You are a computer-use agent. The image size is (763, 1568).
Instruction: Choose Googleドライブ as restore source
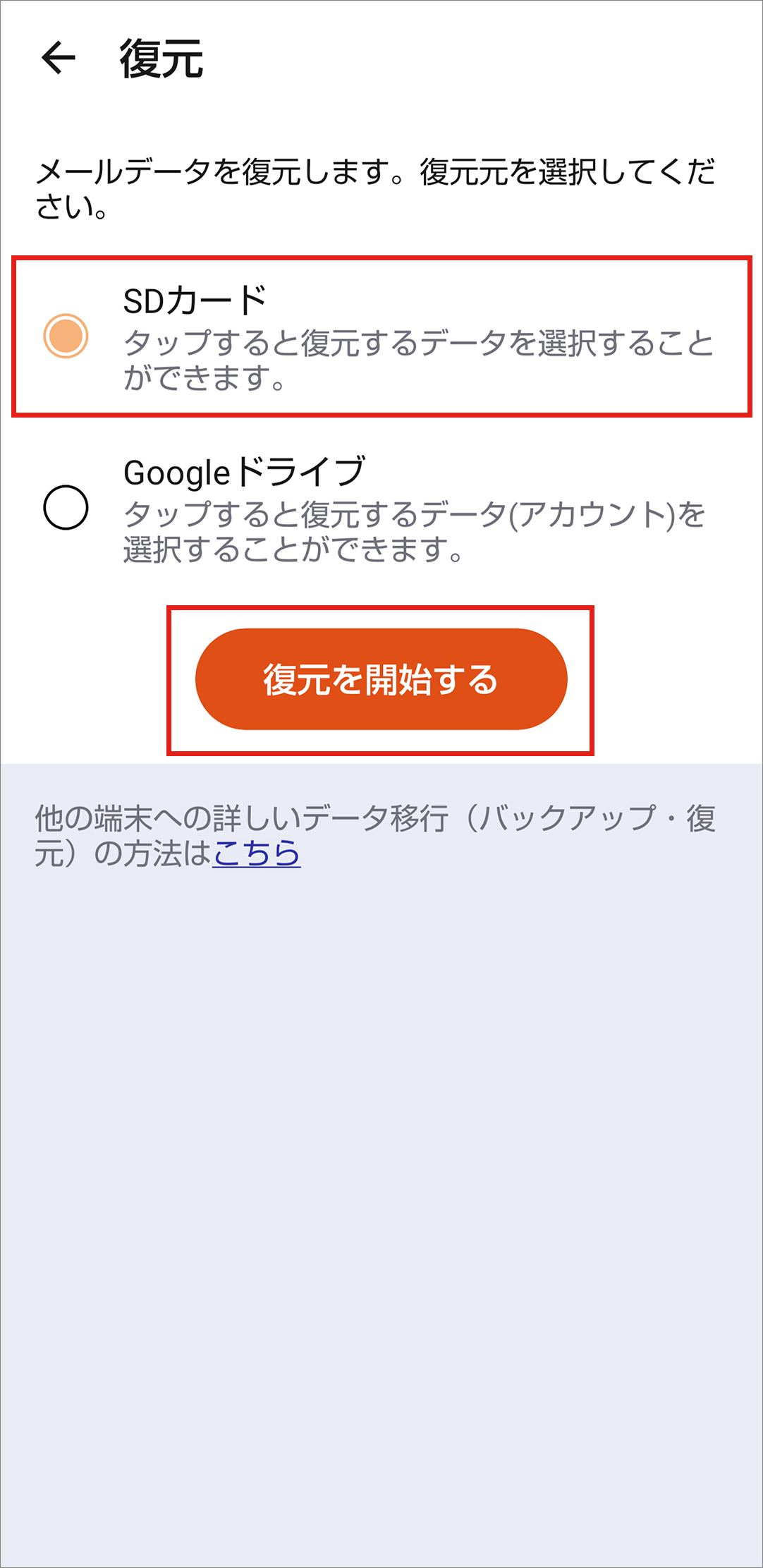66,507
